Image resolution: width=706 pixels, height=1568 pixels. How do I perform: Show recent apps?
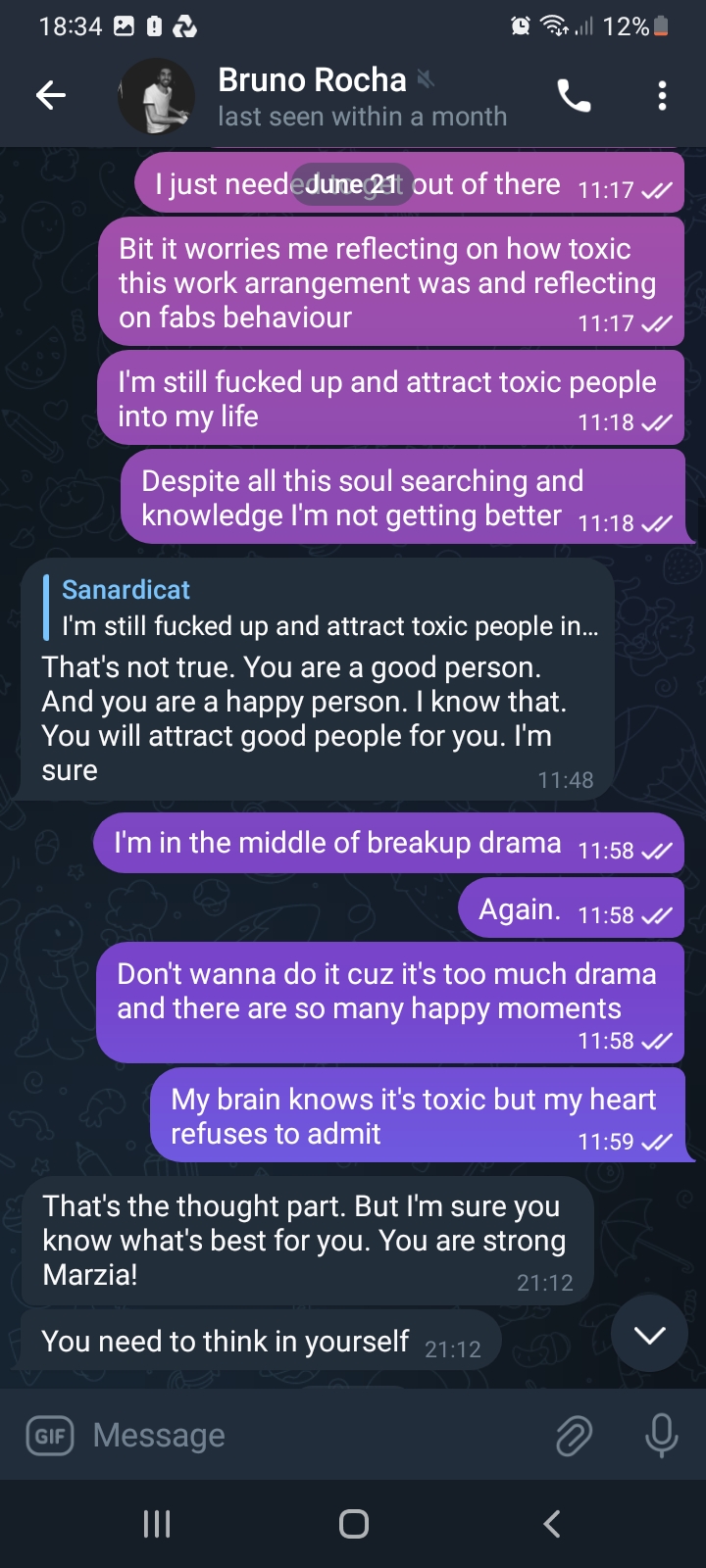click(x=157, y=1524)
